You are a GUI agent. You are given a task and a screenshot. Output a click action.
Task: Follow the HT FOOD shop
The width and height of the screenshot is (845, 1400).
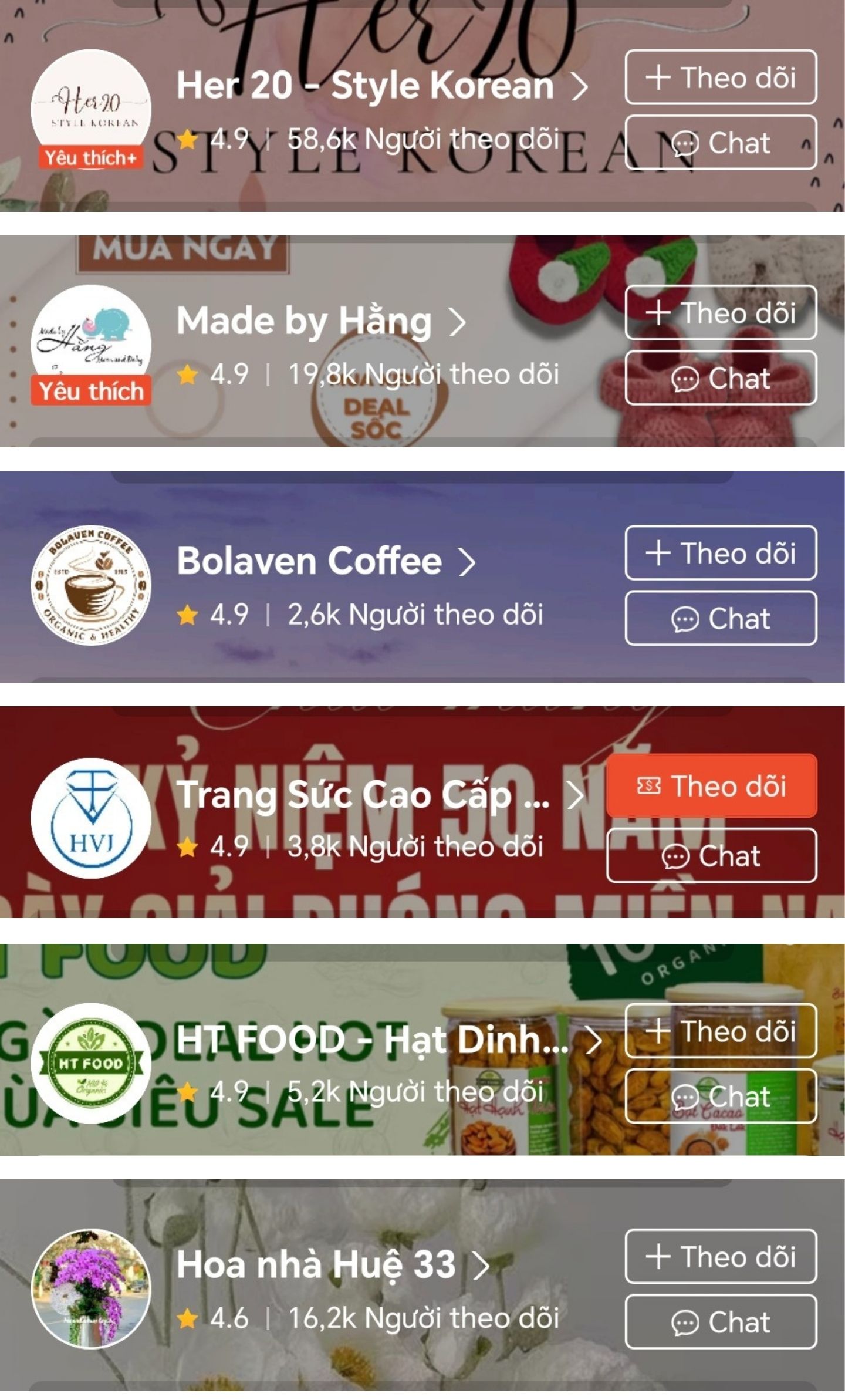pos(721,1031)
